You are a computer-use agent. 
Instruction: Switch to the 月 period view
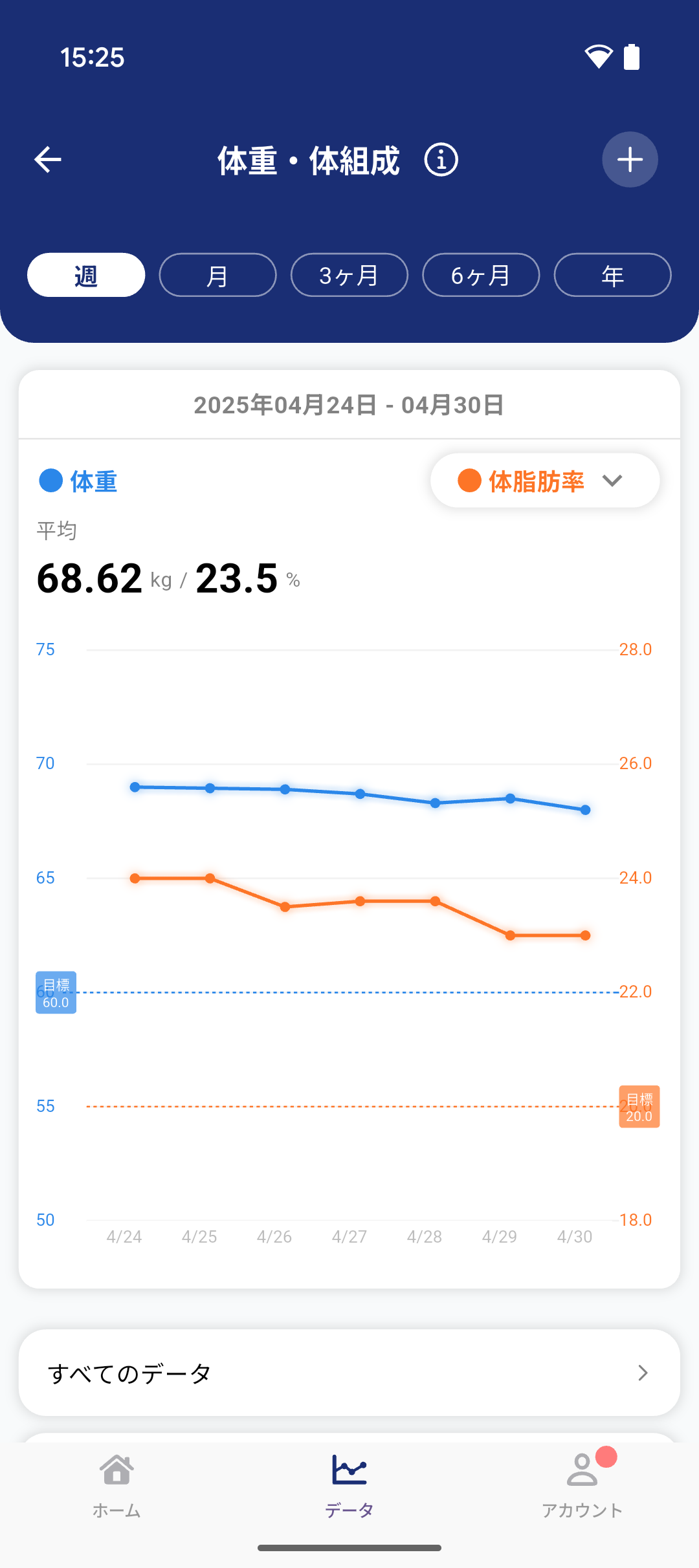coord(217,275)
